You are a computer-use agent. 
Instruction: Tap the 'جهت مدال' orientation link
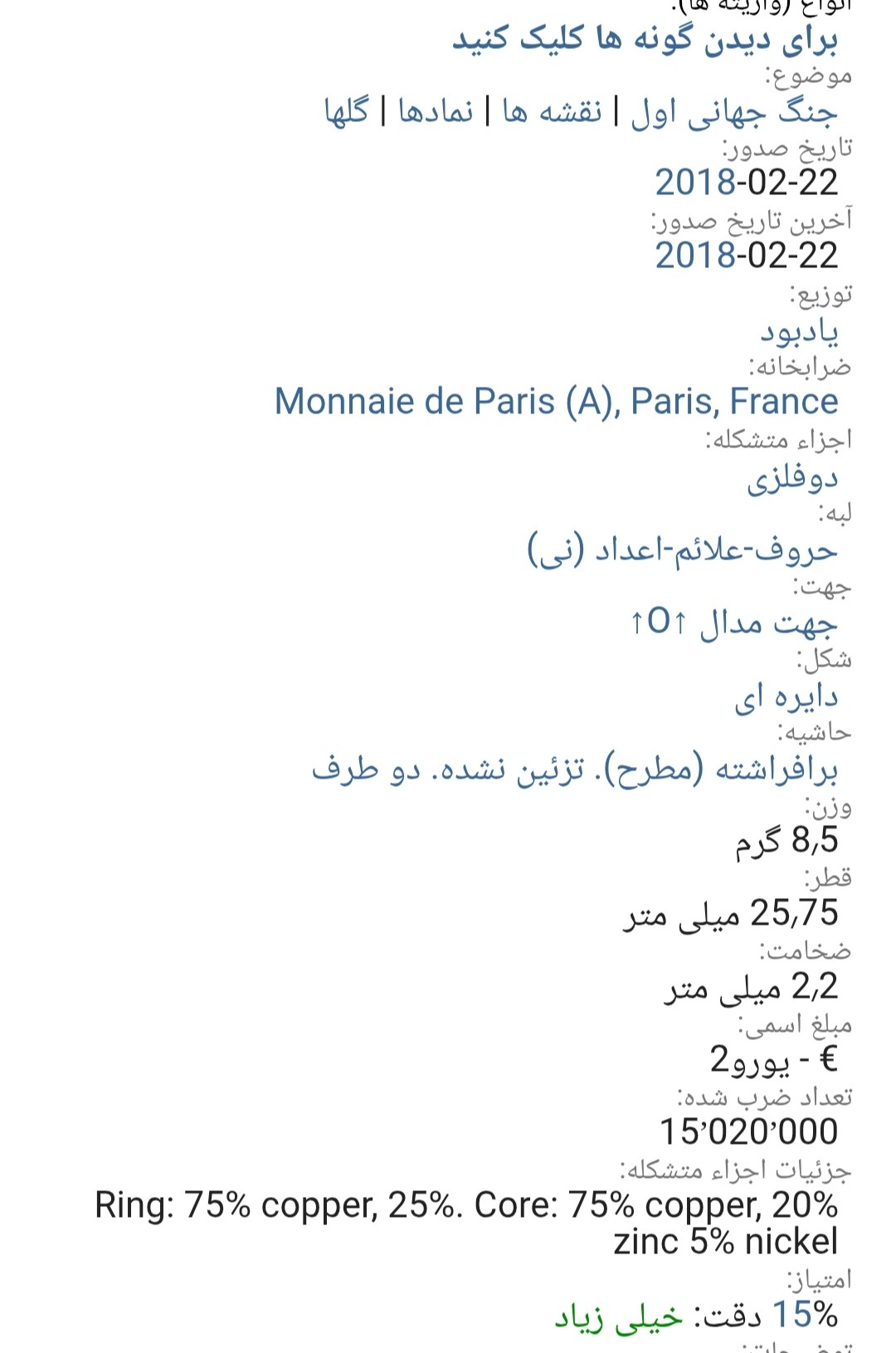733,623
